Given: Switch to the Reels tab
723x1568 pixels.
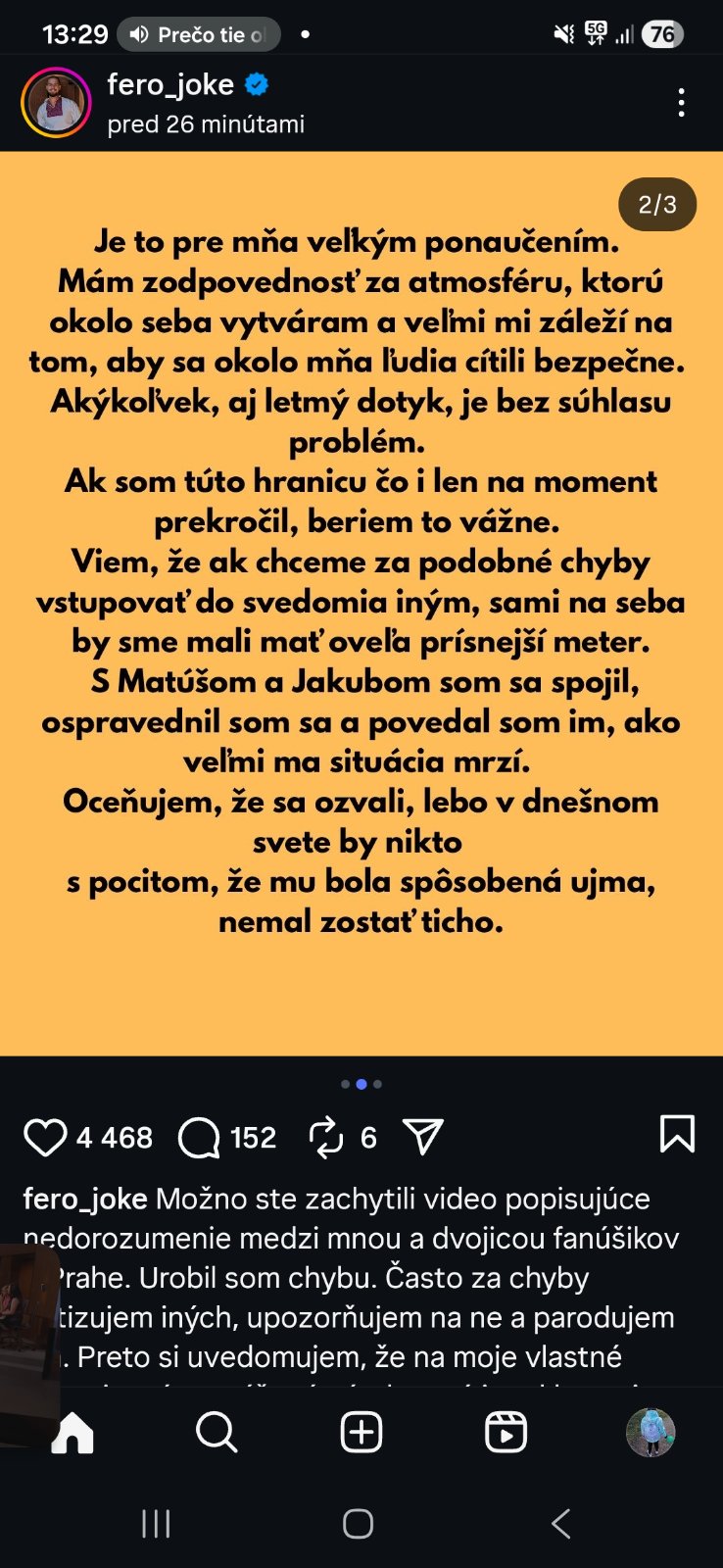Looking at the screenshot, I should 506,1433.
